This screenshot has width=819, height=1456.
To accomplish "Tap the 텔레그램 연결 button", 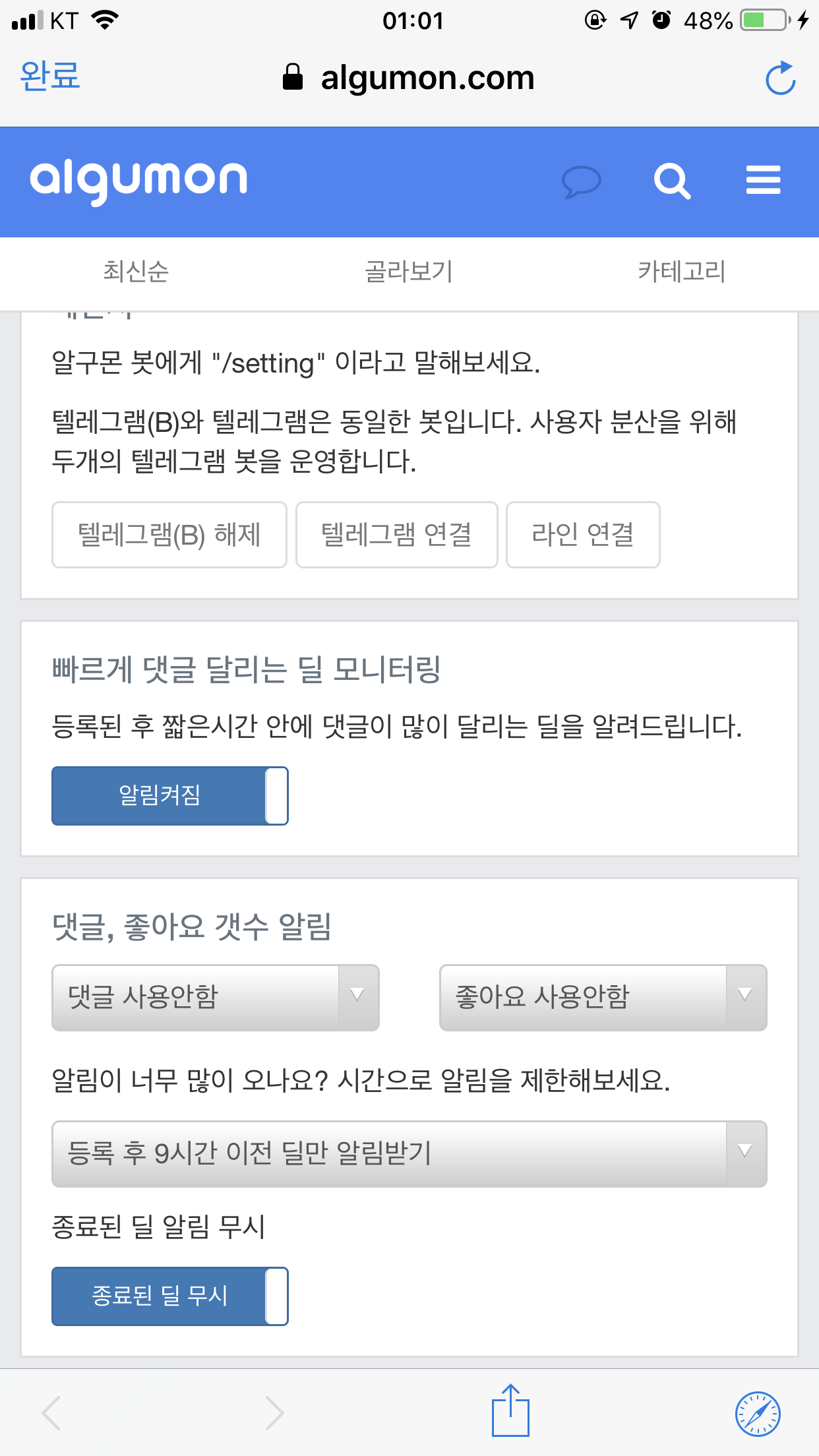I will point(396,535).
